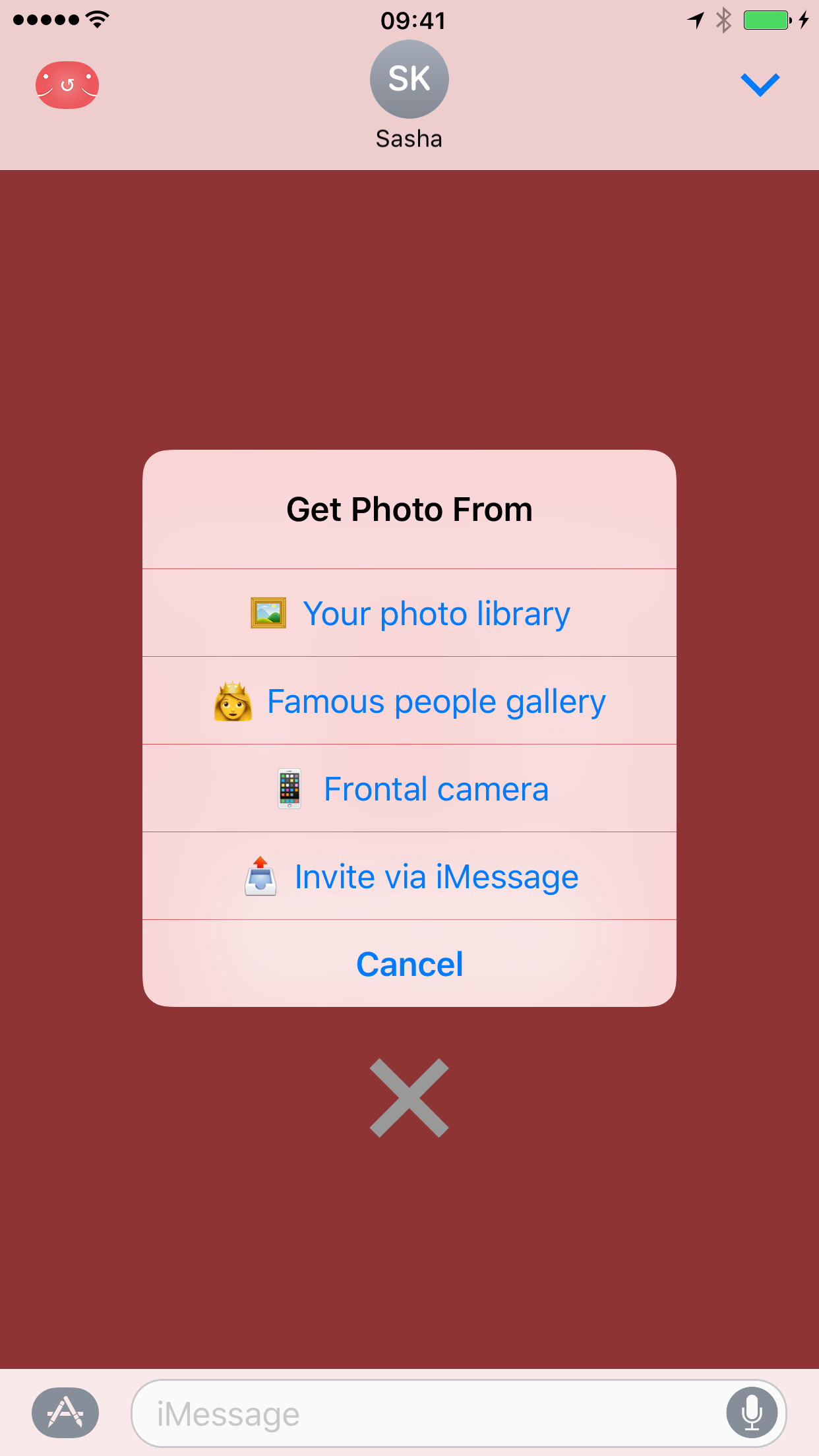Send an Invite via iMessage
The height and width of the screenshot is (1456, 819).
click(x=436, y=876)
